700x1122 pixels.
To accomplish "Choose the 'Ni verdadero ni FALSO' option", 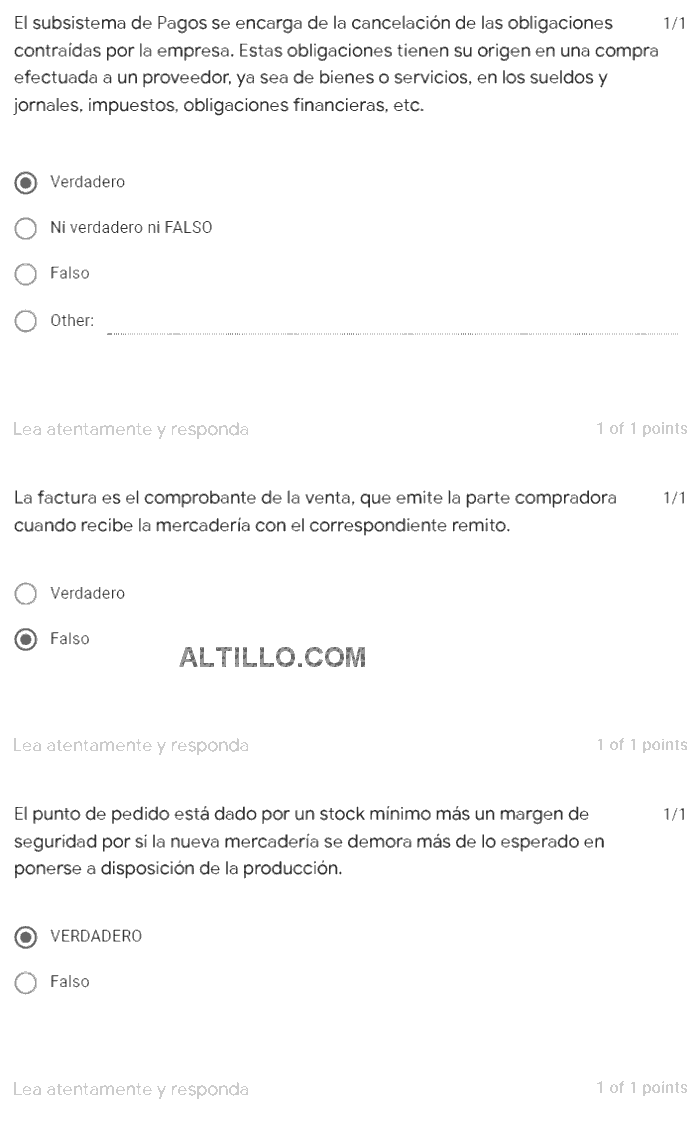I will (x=27, y=228).
